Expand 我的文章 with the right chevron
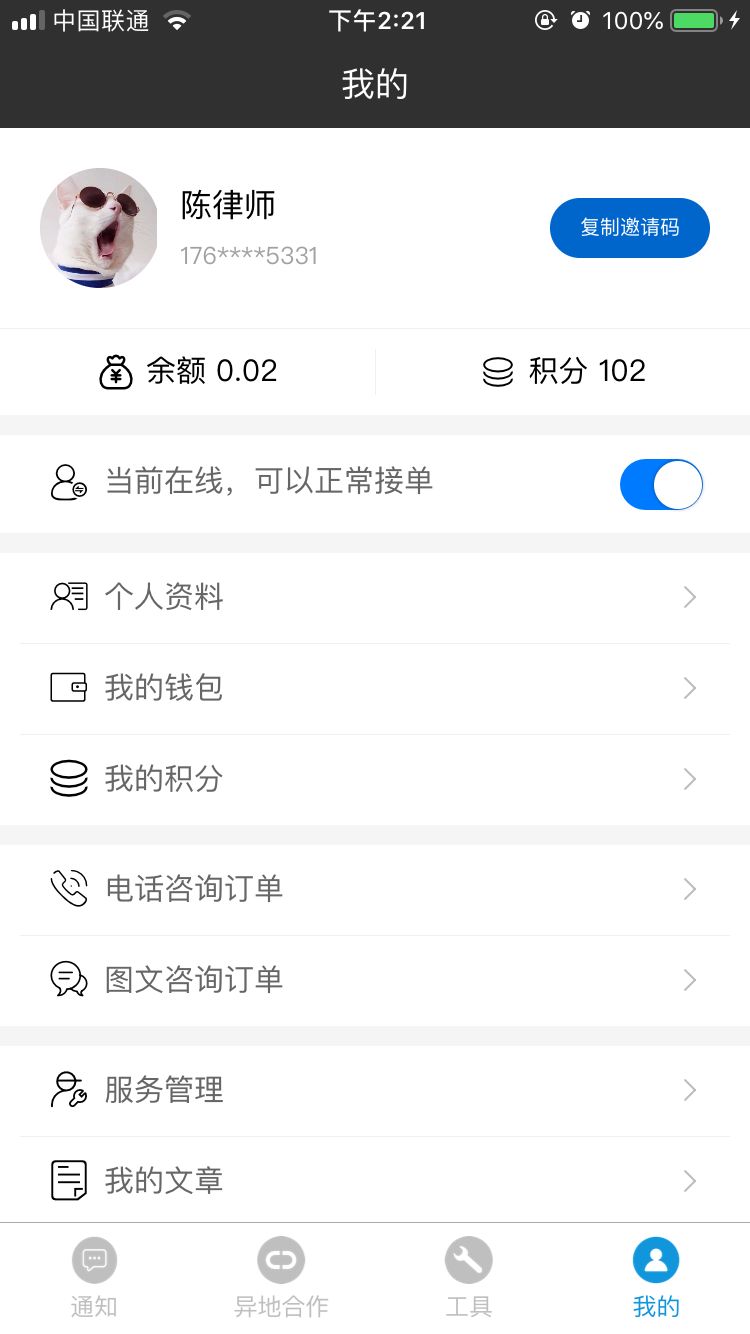The width and height of the screenshot is (750, 1334). (x=689, y=1180)
